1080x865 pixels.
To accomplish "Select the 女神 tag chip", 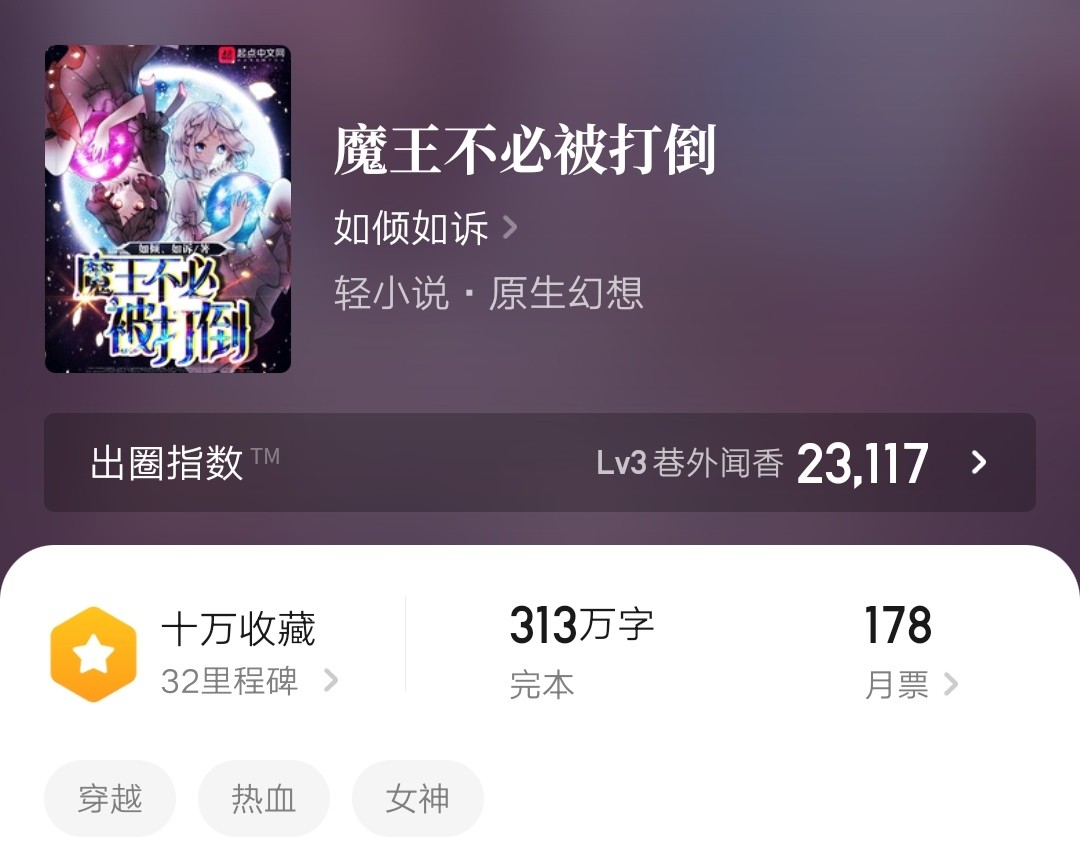I will [x=417, y=799].
